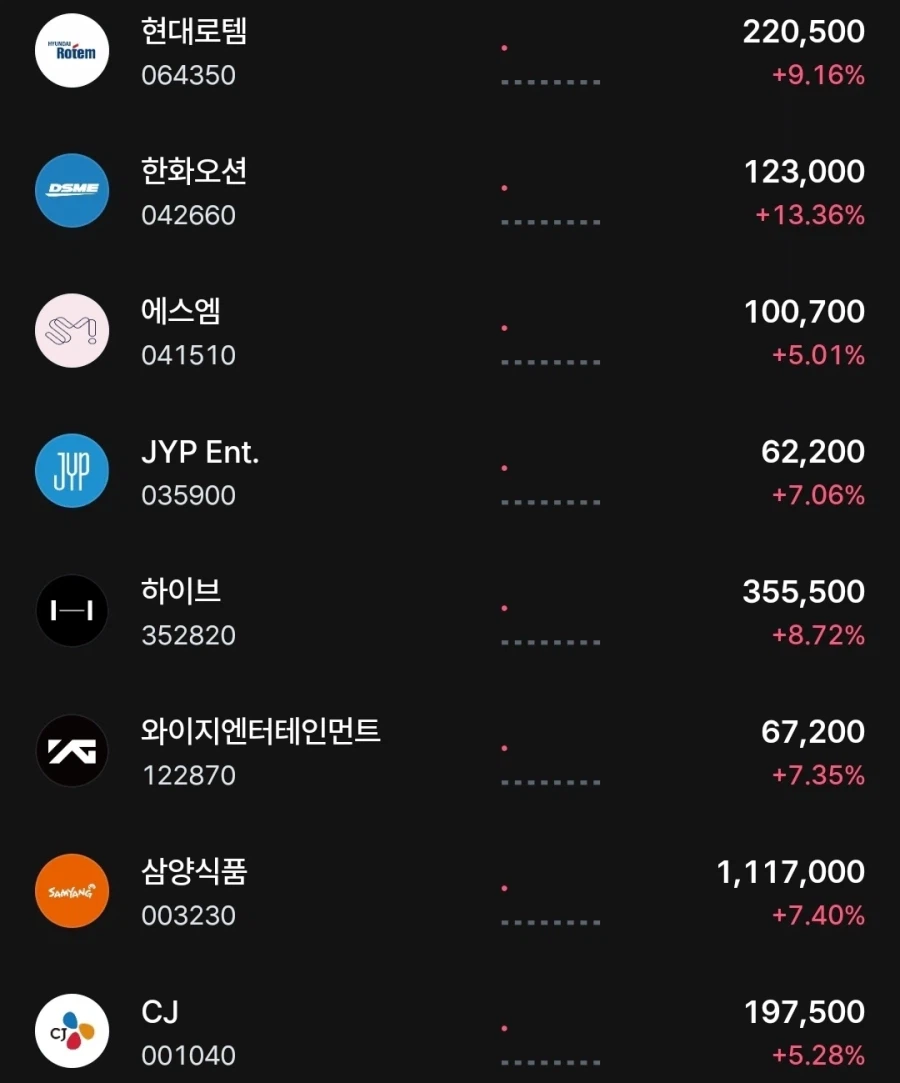The image size is (900, 1083).
Task: Click the JYP Ent. stock name
Action: click(x=198, y=452)
